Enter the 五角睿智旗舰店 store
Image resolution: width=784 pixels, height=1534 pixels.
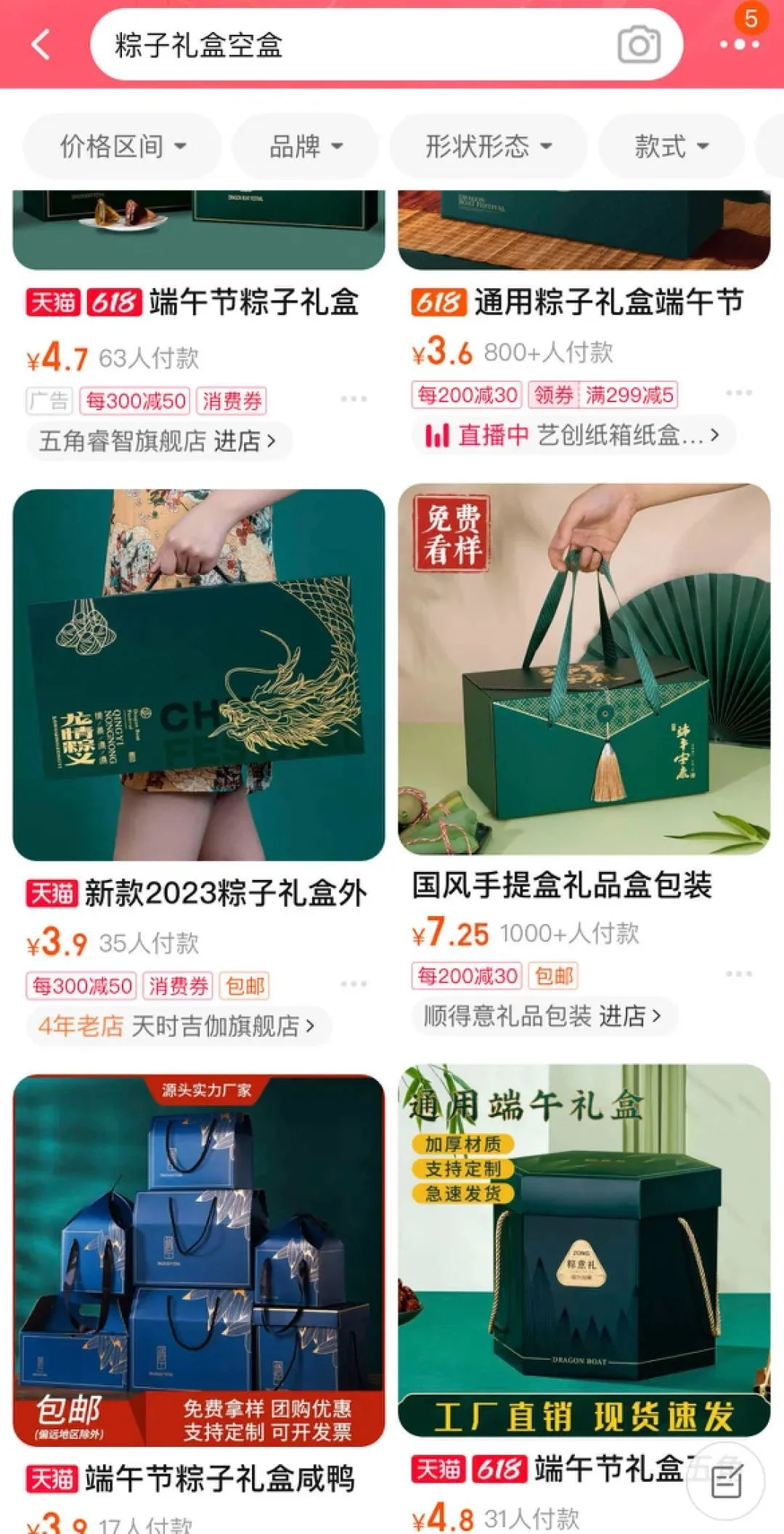(x=158, y=441)
